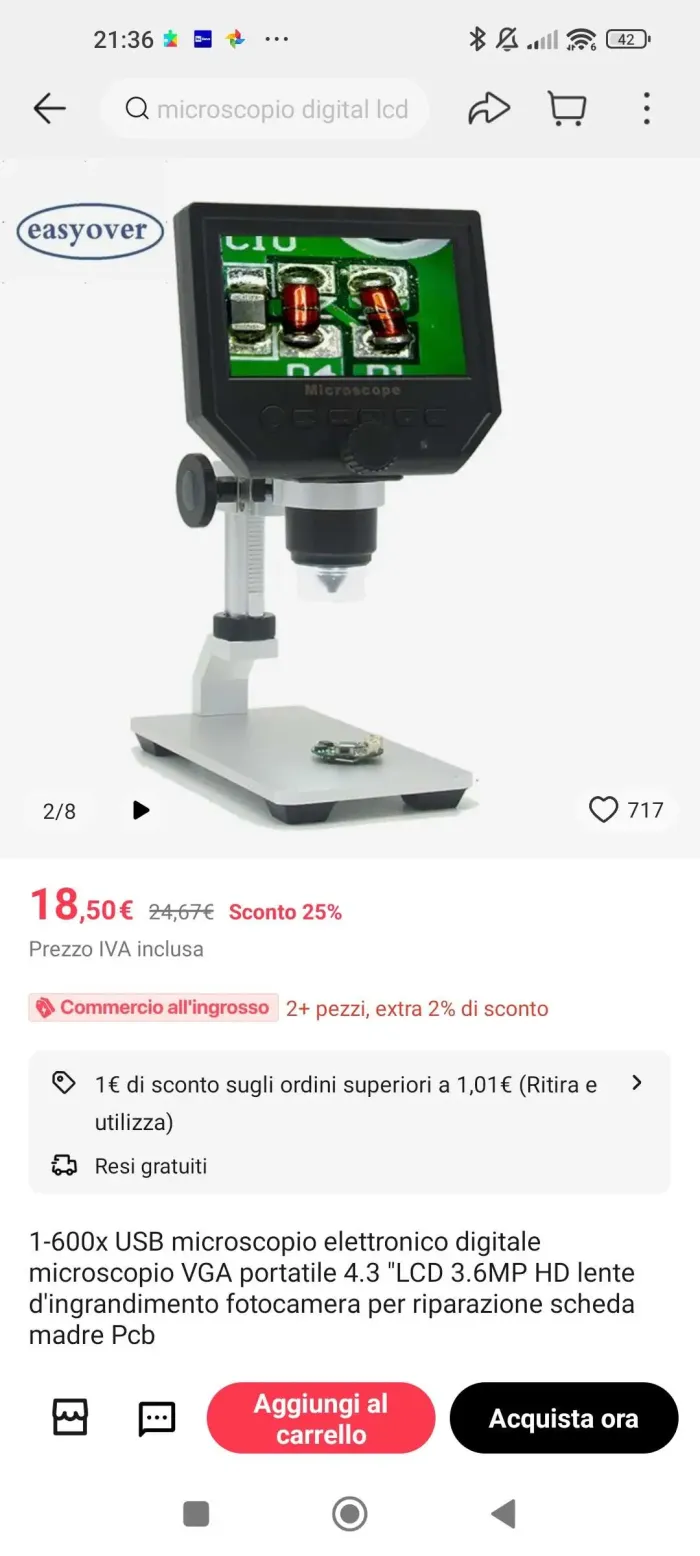The width and height of the screenshot is (700, 1556).
Task: Play the product video
Action: [x=141, y=810]
